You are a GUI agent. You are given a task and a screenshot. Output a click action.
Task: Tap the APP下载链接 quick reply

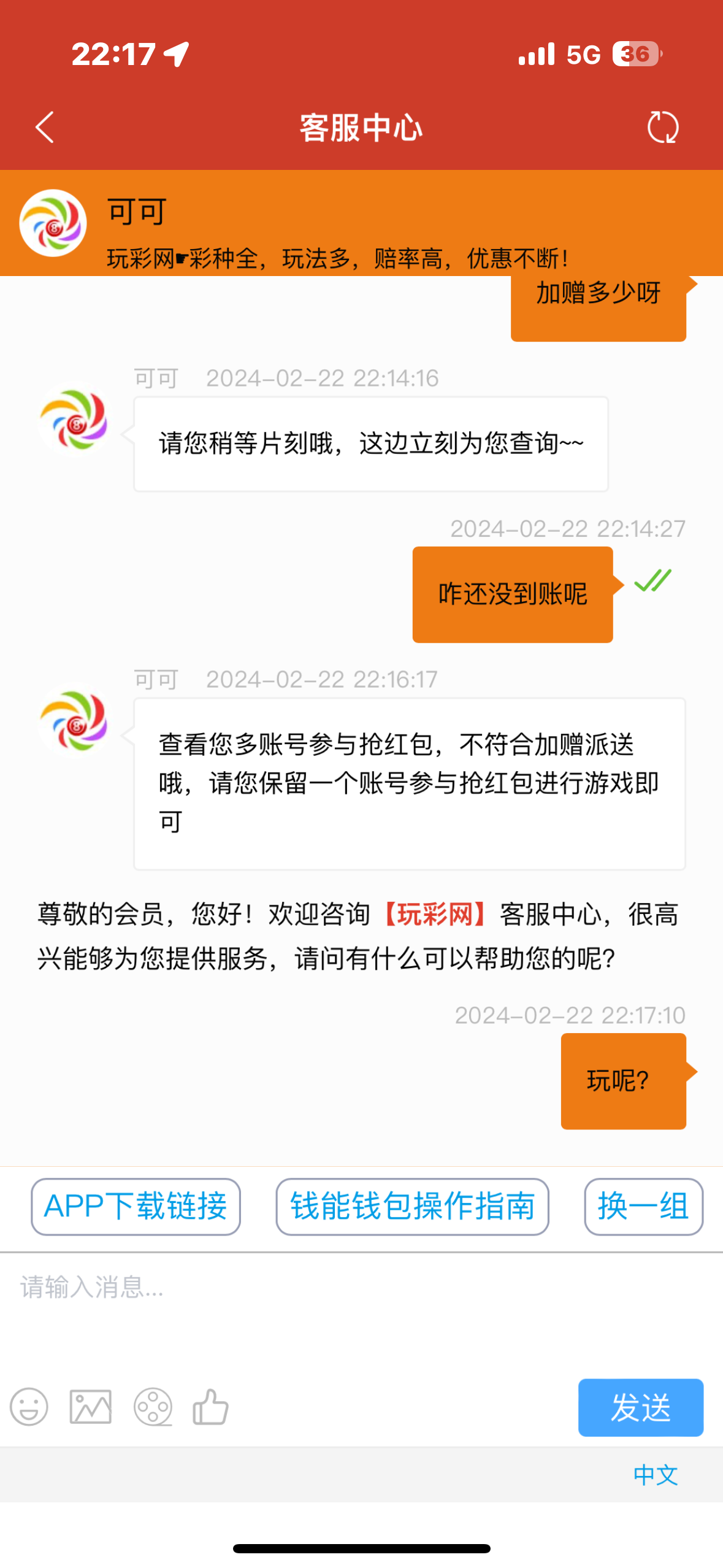coord(136,1205)
